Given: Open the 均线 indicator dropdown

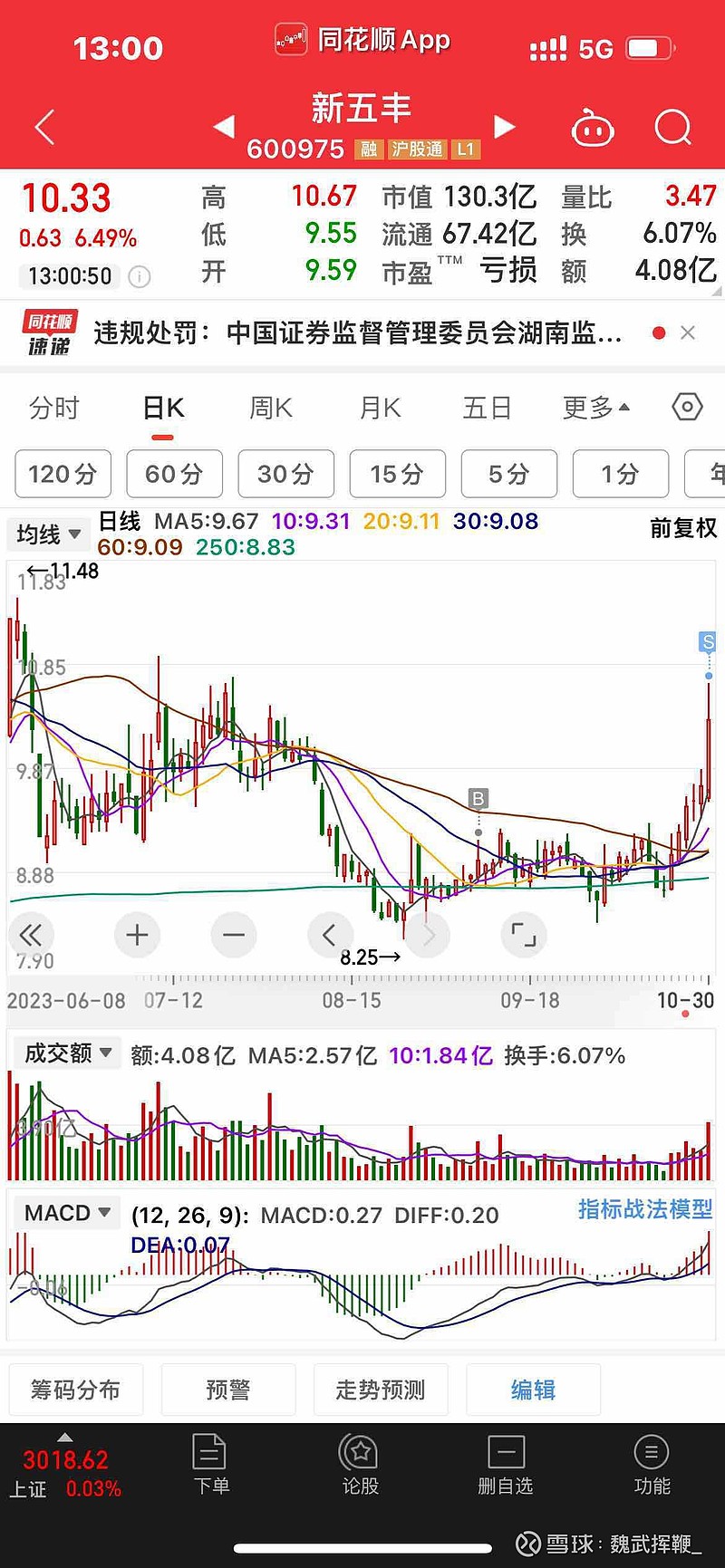Looking at the screenshot, I should [x=49, y=534].
